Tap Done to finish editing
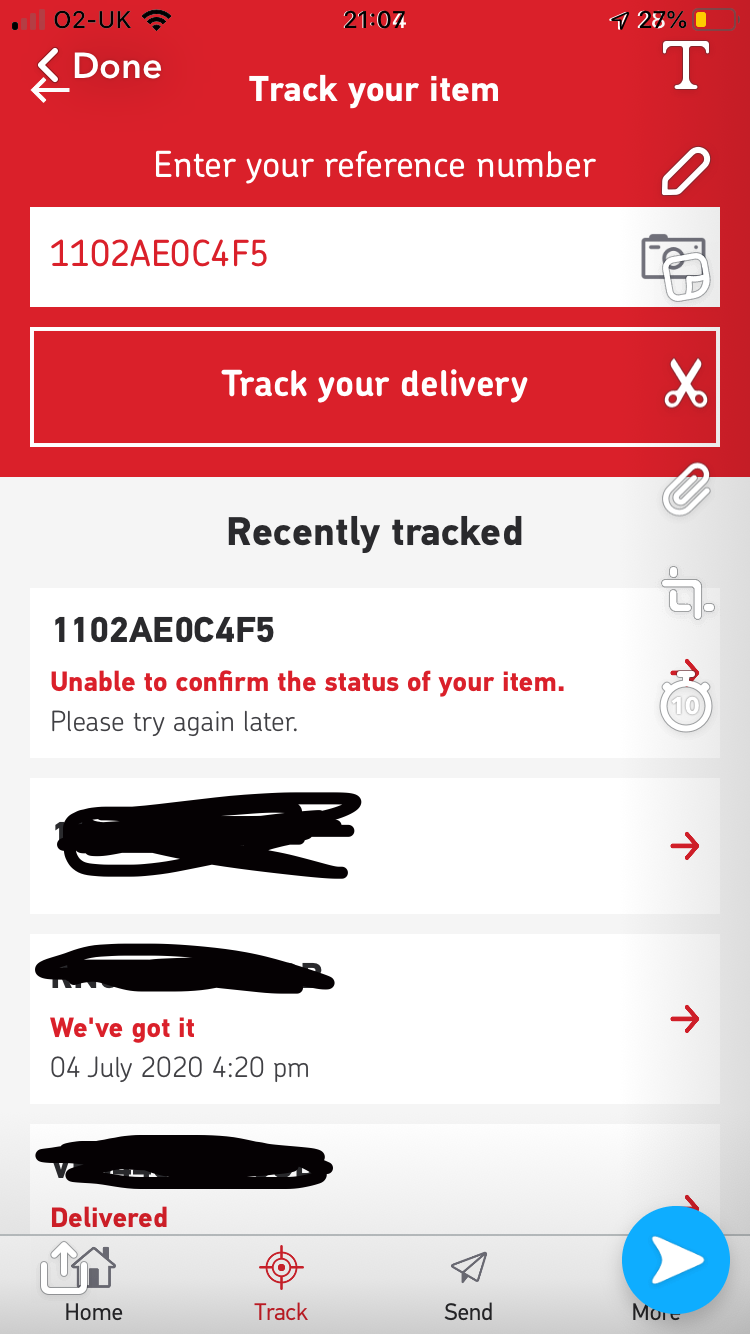The height and width of the screenshot is (1334, 750). coord(100,67)
